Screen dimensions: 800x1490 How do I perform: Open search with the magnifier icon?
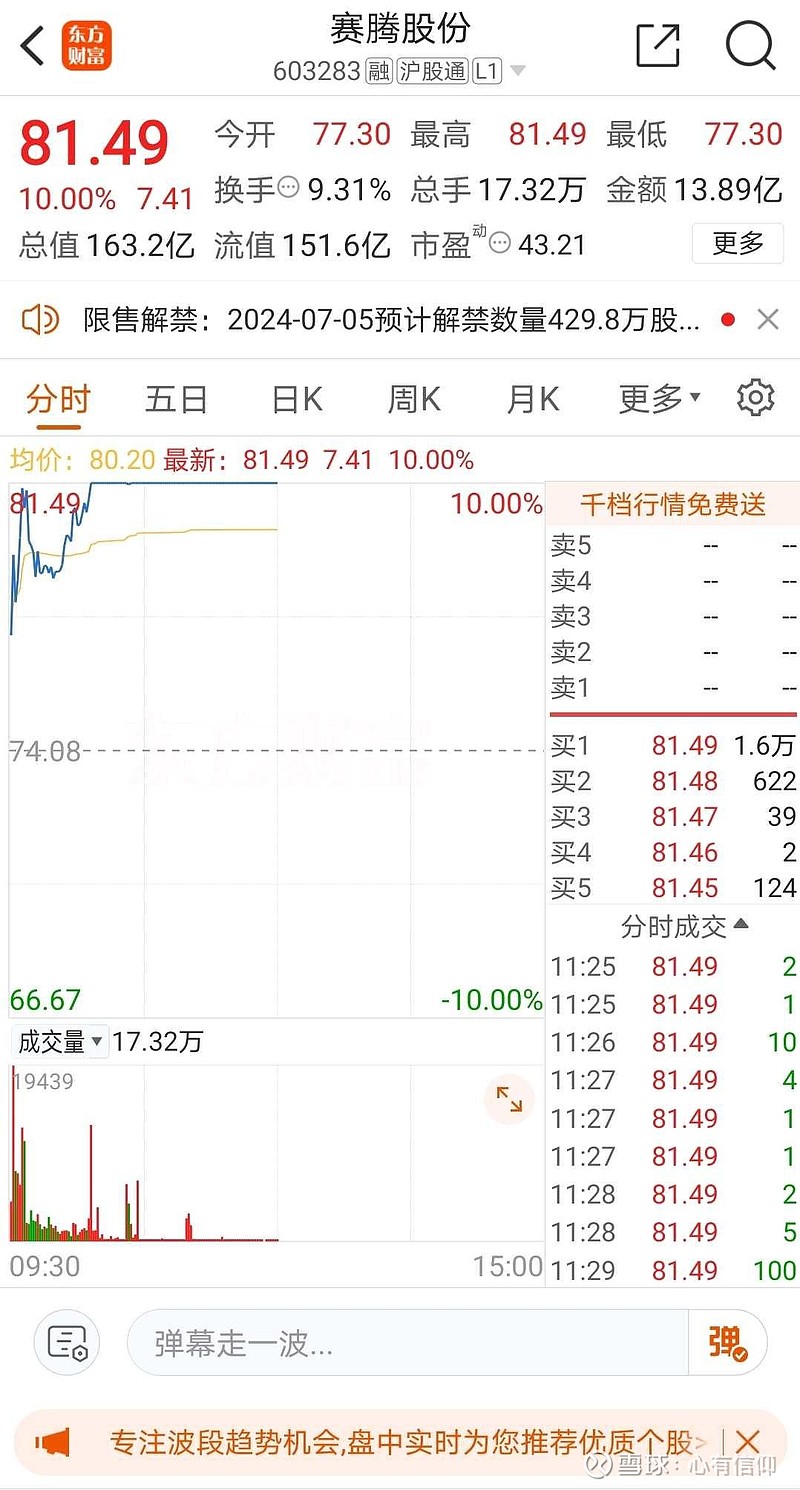[750, 46]
